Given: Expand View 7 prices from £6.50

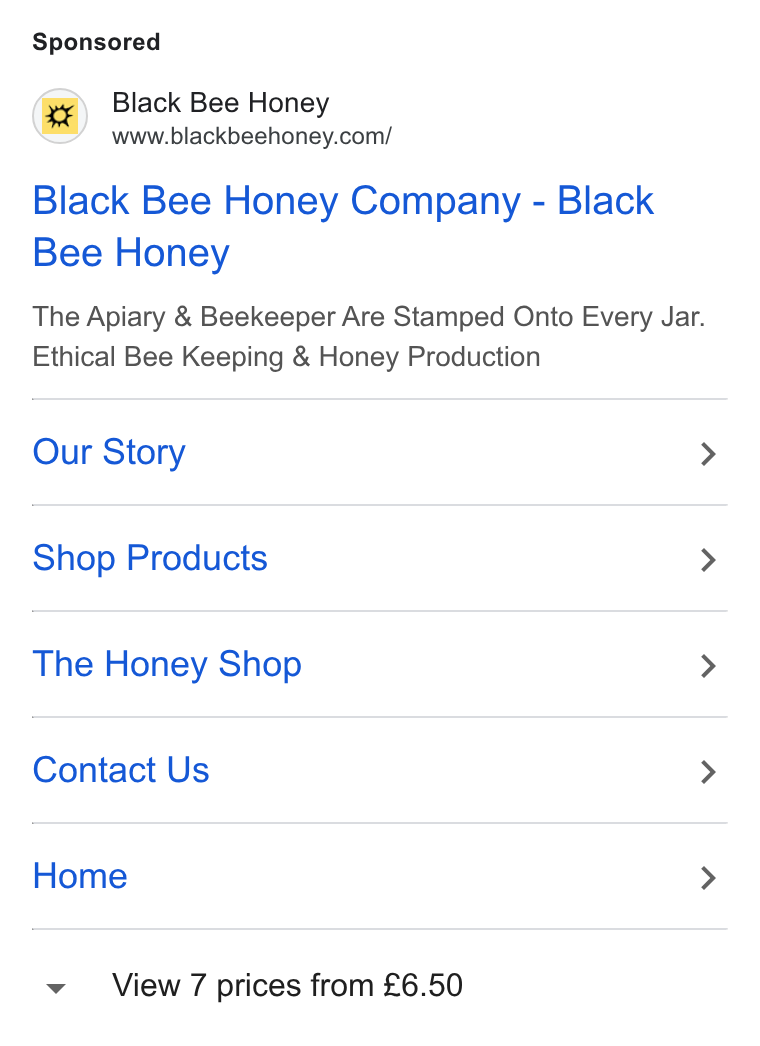Looking at the screenshot, I should (254, 986).
